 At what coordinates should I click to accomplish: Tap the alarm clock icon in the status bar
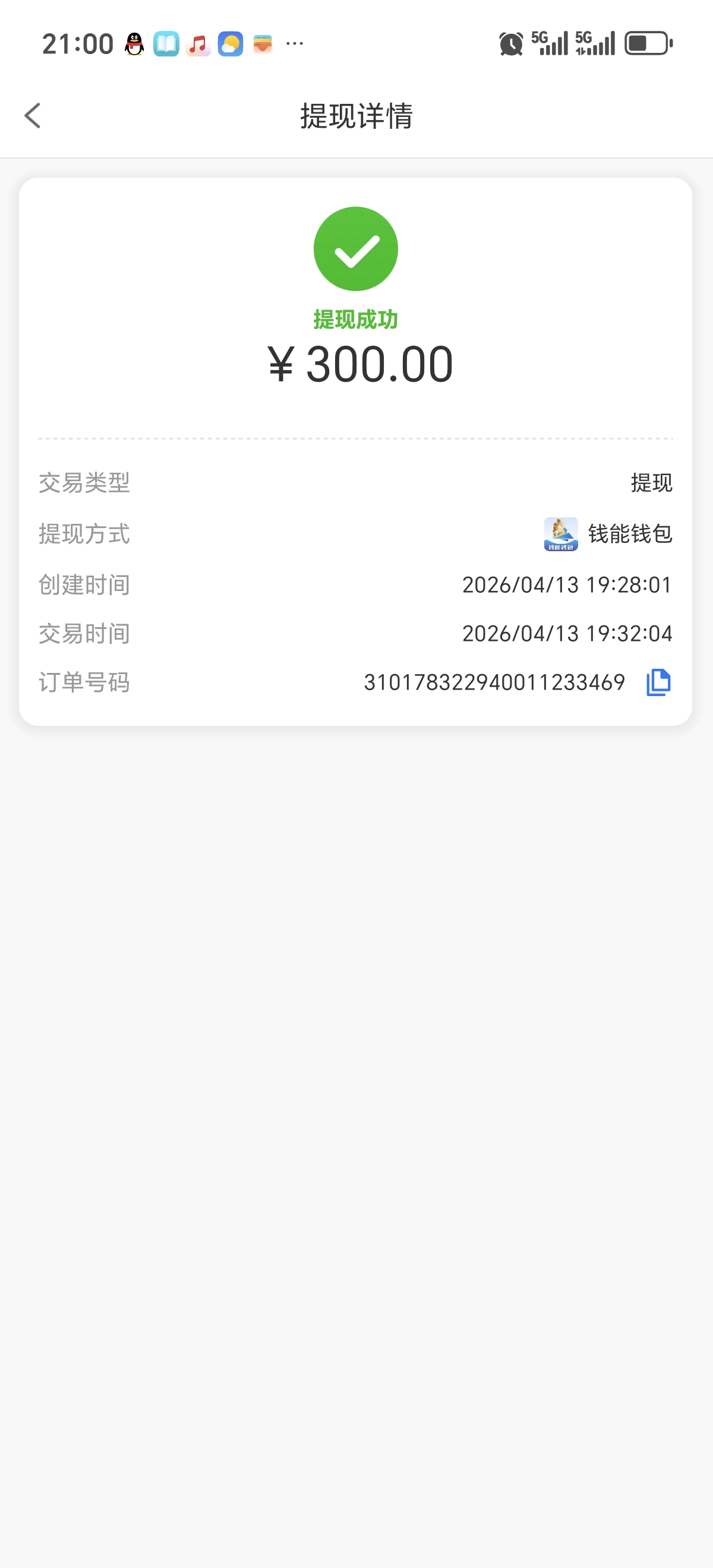coord(511,43)
